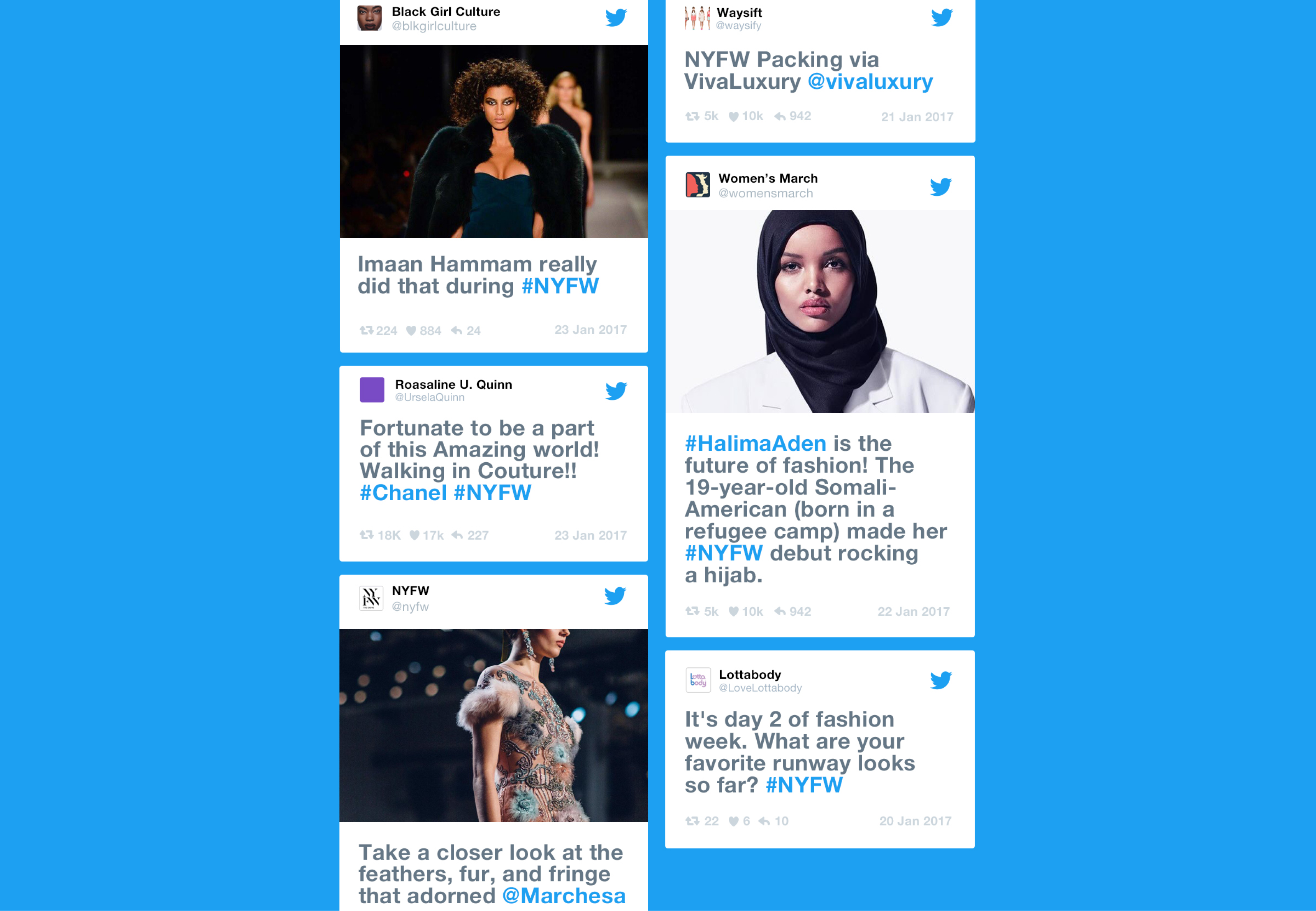Like Roasaline U. Quinn's tweet
The image size is (1316, 911).
tap(414, 535)
